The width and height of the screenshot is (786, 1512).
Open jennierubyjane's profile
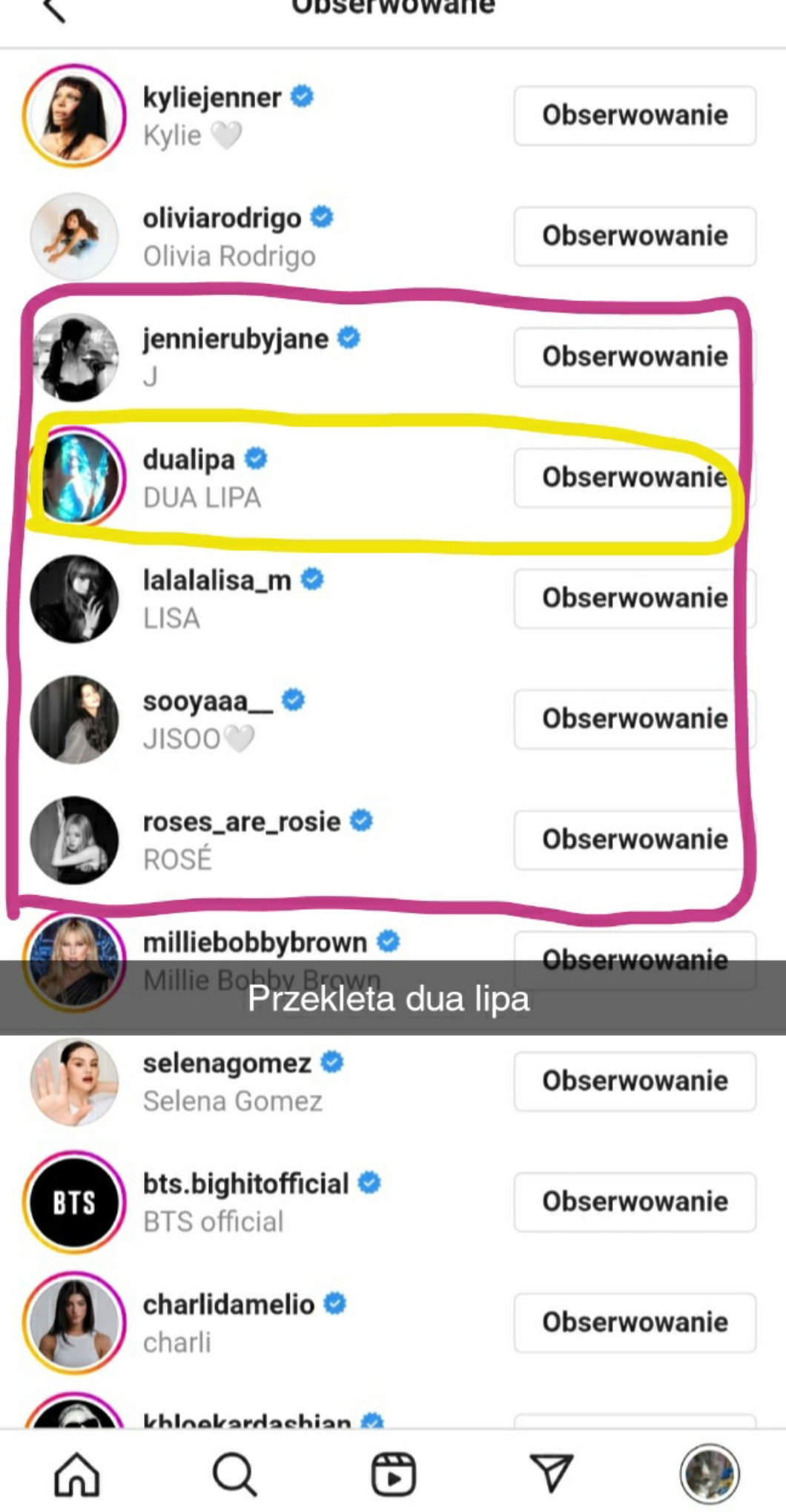[235, 340]
